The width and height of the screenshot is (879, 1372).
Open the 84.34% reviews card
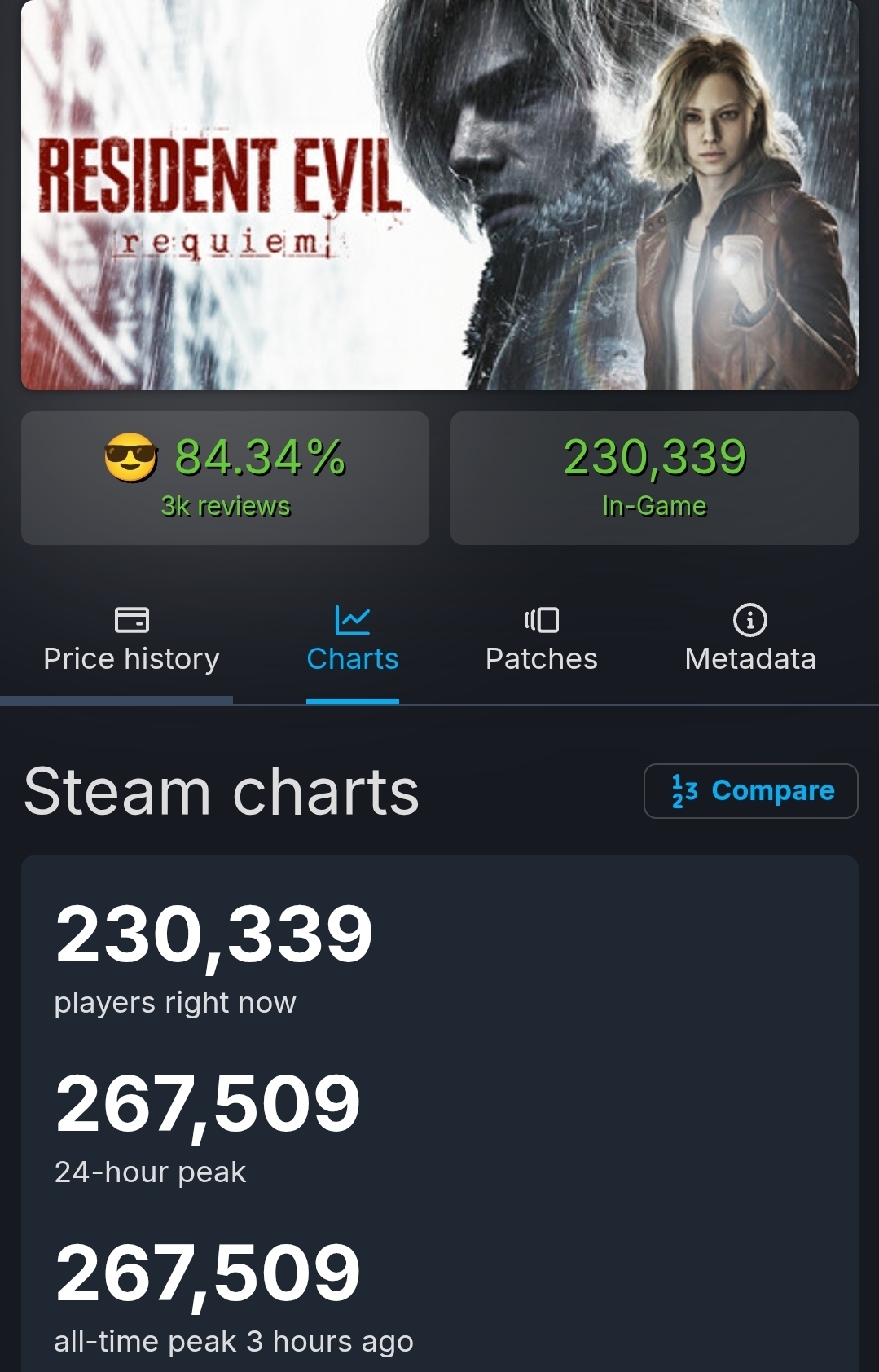click(225, 478)
